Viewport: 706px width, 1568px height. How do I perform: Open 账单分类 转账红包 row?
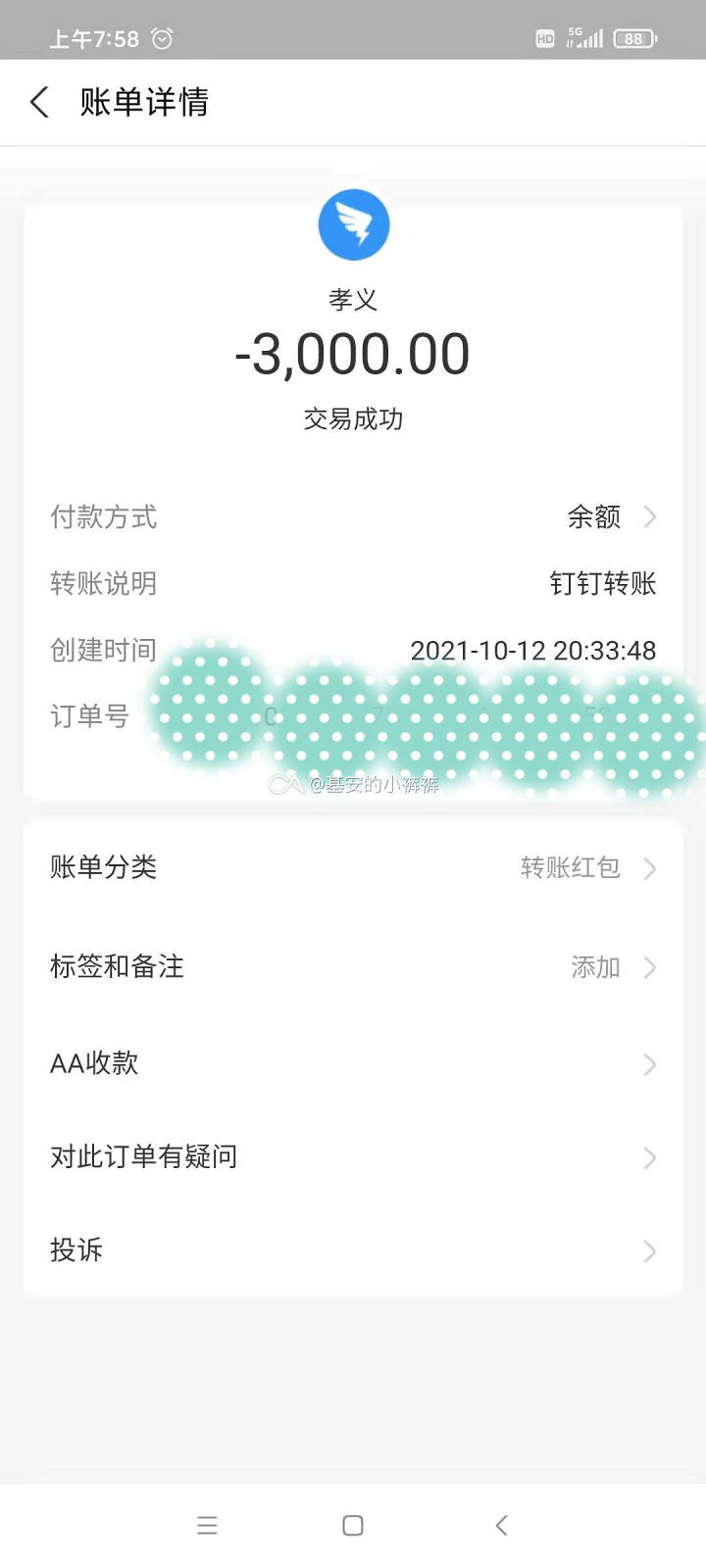click(x=353, y=867)
